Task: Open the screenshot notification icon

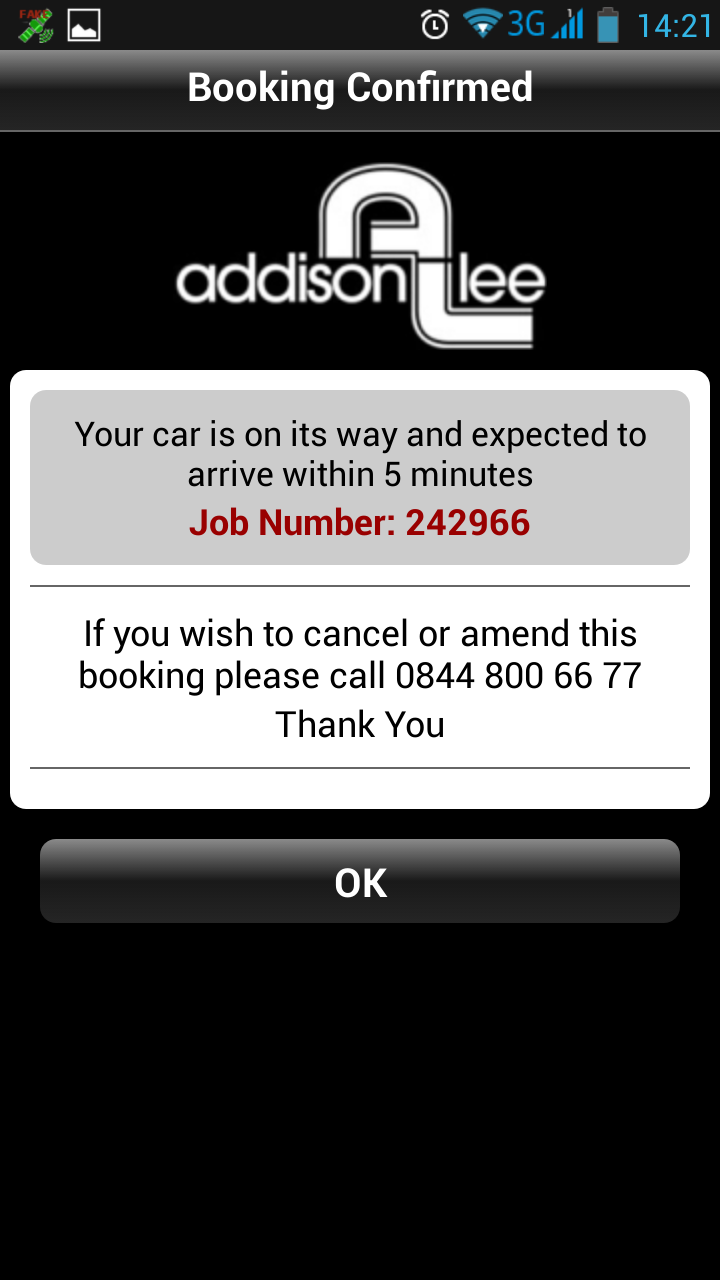Action: [81, 26]
